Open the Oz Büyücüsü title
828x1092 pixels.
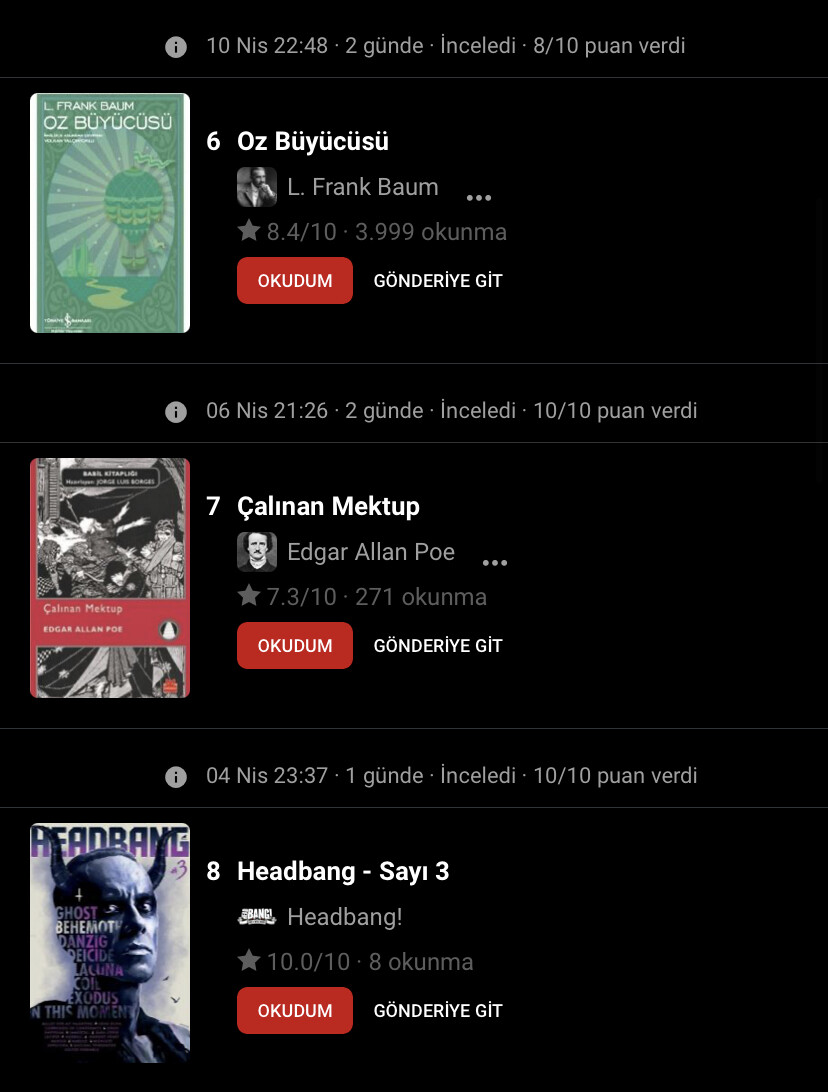[312, 142]
